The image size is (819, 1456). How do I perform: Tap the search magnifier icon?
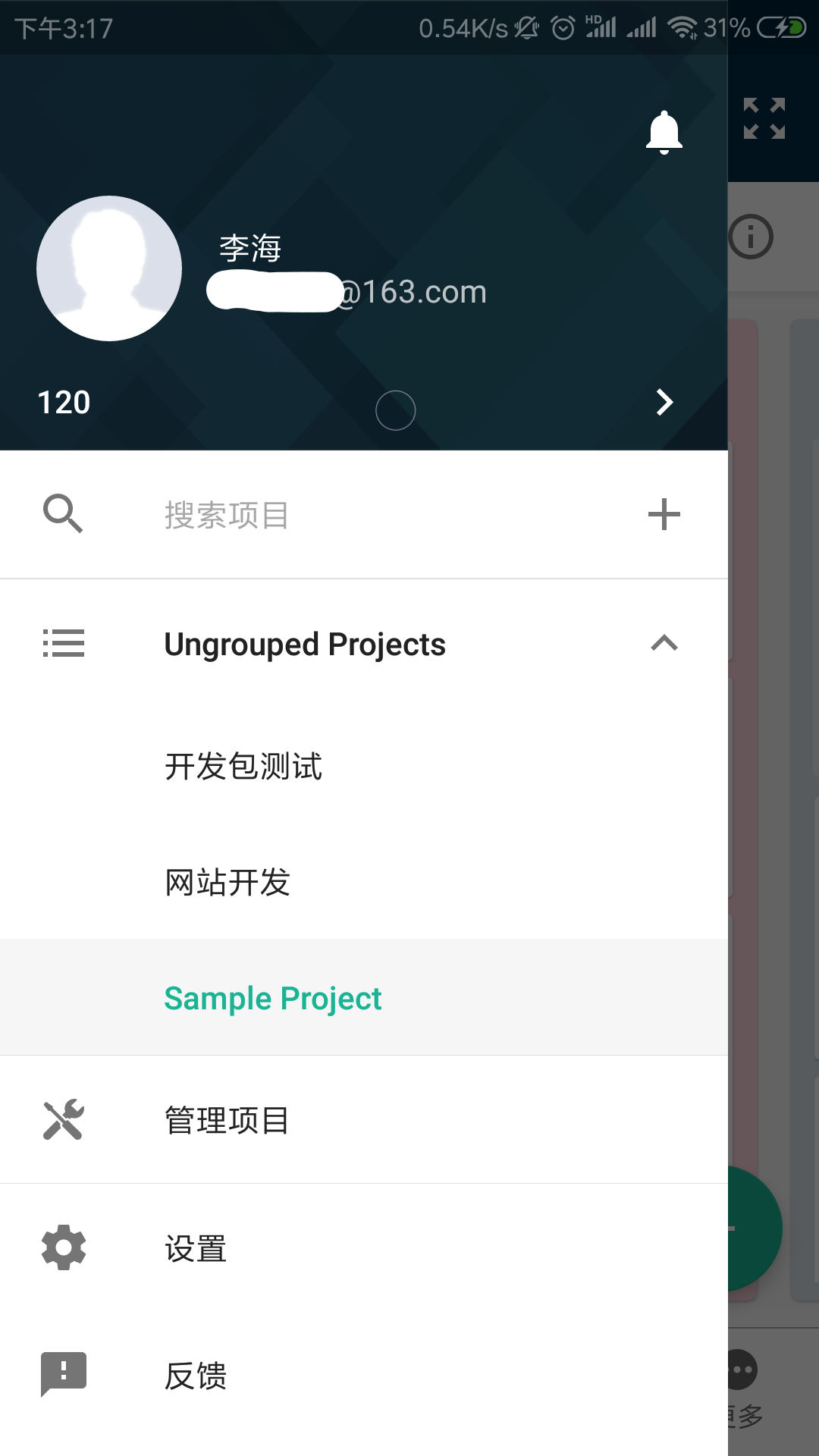[63, 513]
